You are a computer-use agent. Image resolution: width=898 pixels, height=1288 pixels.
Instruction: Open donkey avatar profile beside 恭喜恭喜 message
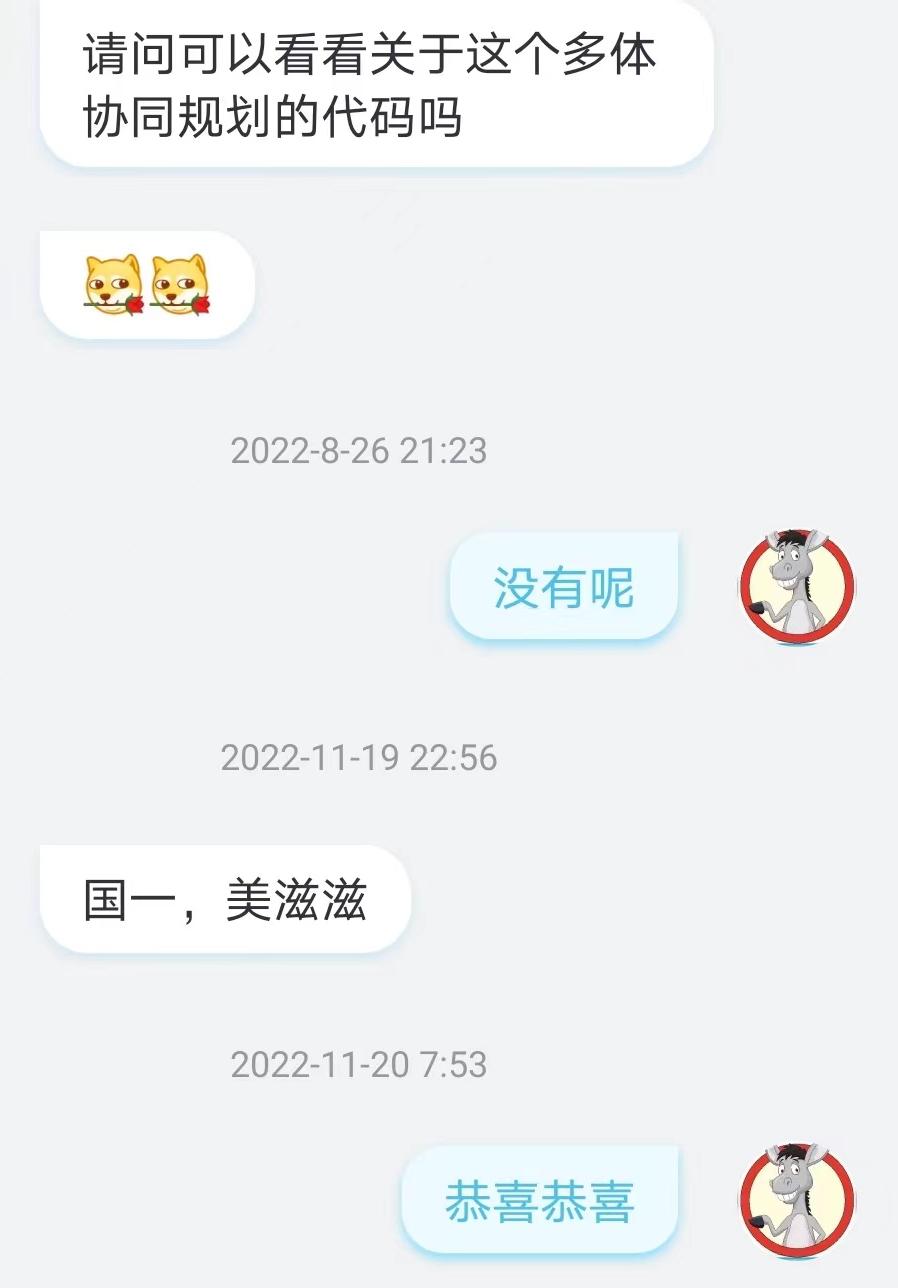(x=797, y=1200)
